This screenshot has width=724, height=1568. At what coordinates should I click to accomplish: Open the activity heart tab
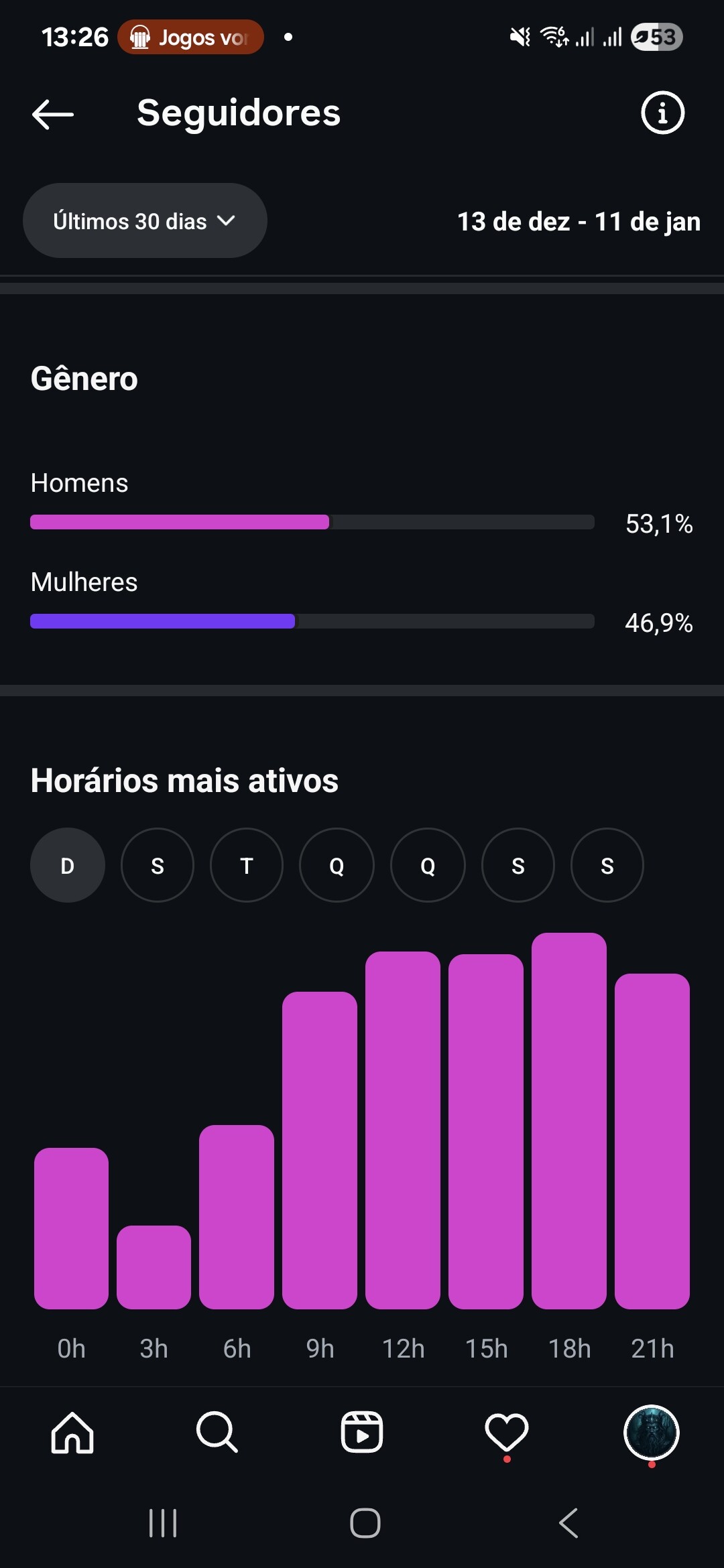pos(507,1432)
